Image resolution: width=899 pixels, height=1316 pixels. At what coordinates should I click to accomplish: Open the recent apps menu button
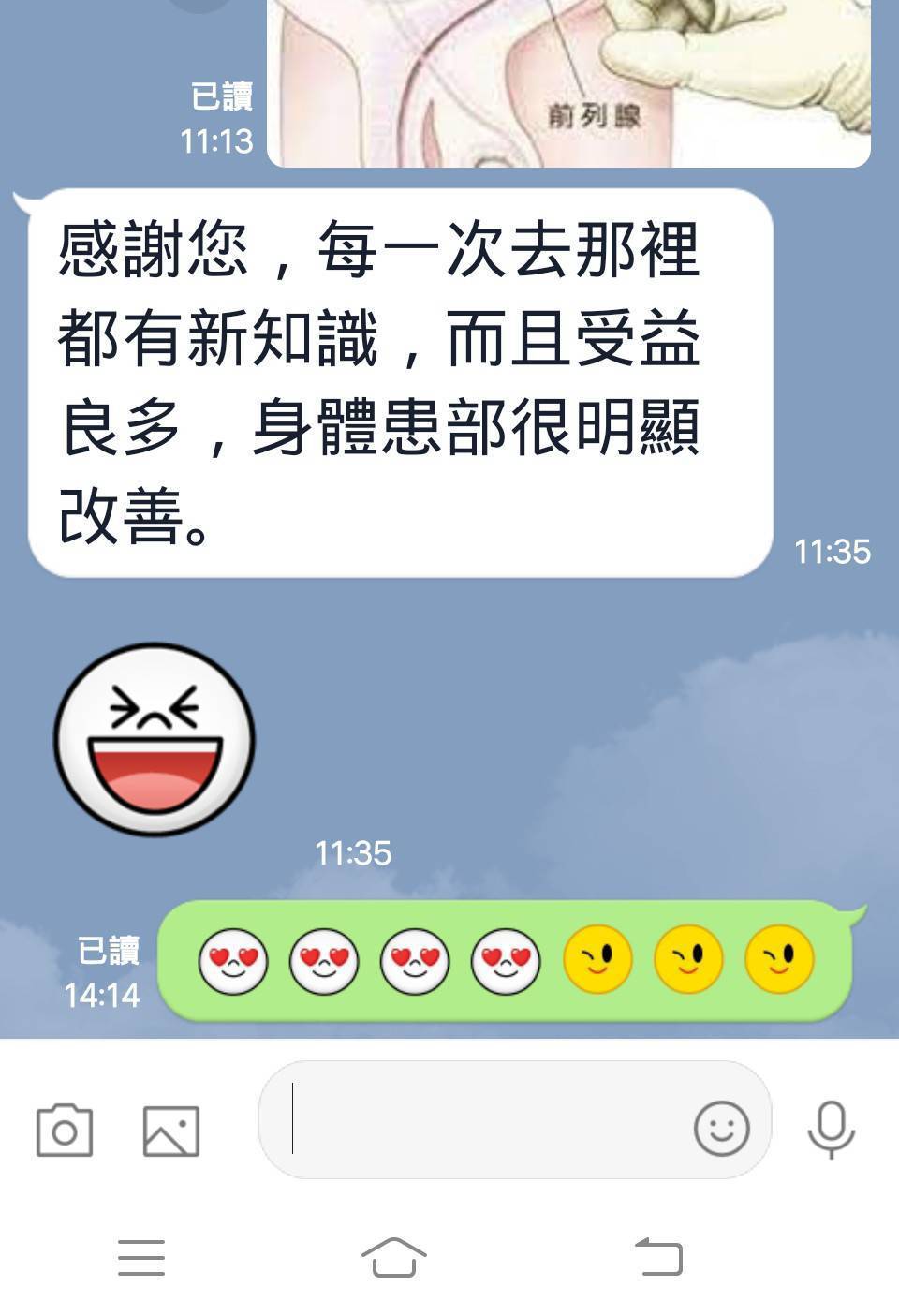(x=141, y=1257)
